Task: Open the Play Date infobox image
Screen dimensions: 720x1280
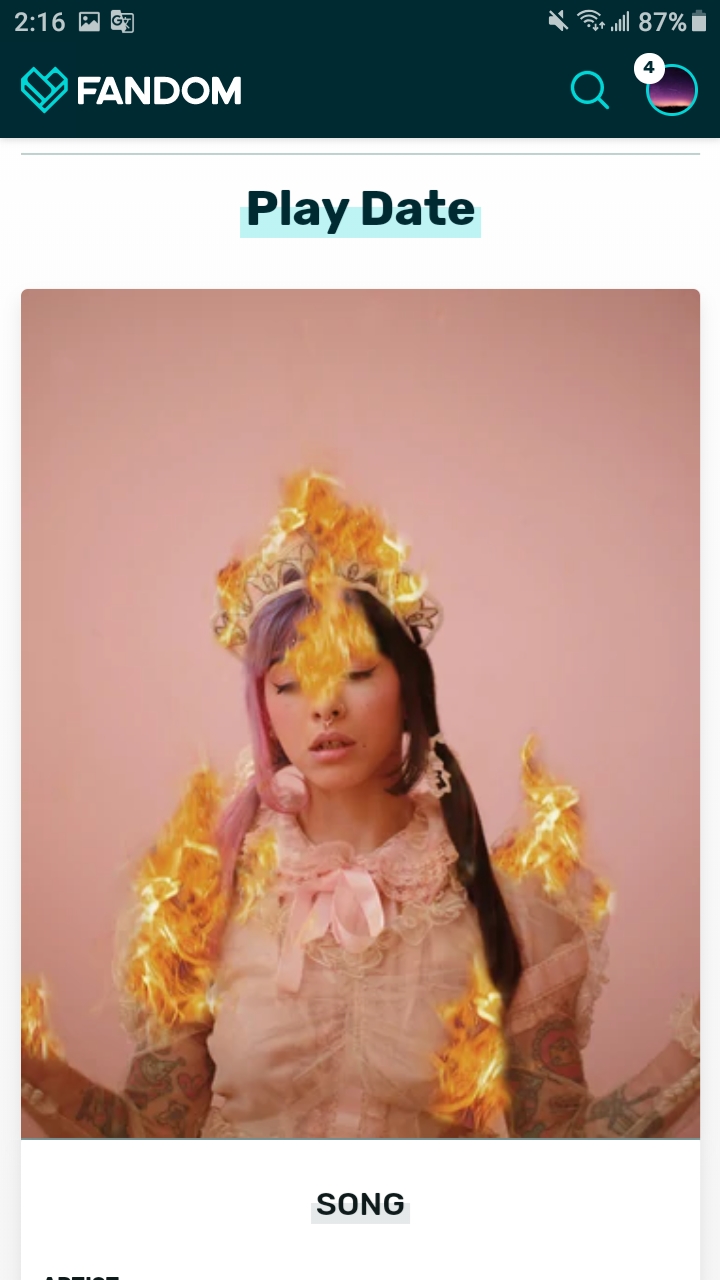Action: (x=360, y=713)
